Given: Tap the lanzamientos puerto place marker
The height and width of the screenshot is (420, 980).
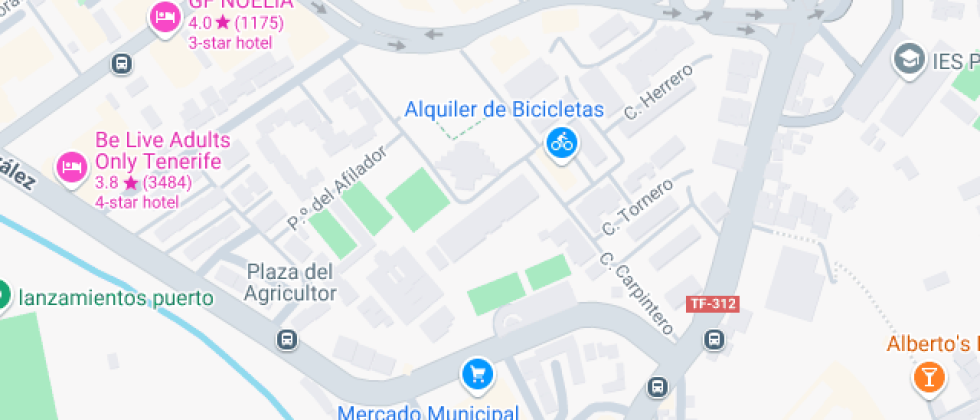Looking at the screenshot, I should [x=3, y=297].
